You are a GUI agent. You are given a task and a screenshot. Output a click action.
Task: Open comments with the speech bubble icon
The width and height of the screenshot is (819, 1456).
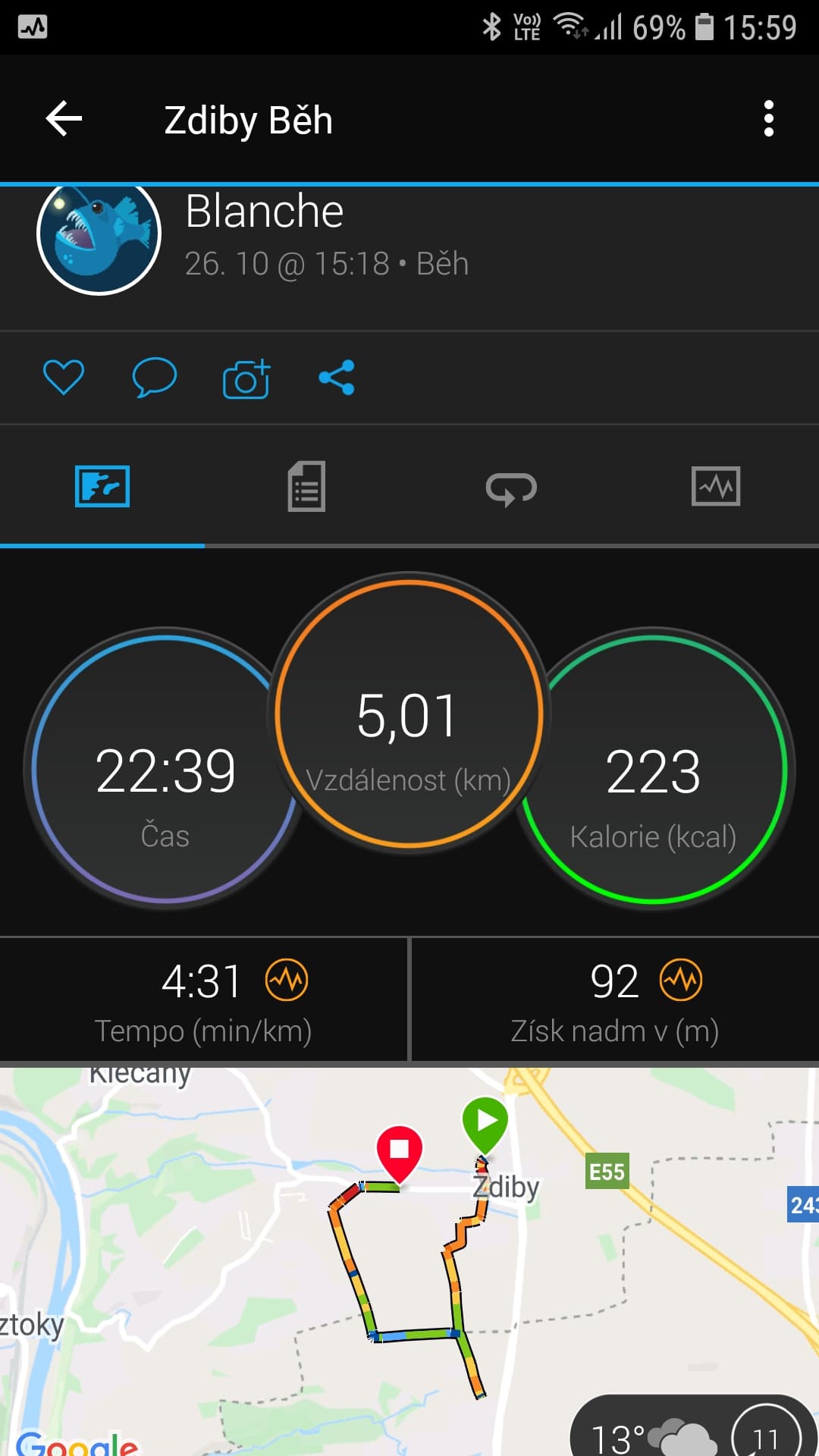tap(155, 378)
